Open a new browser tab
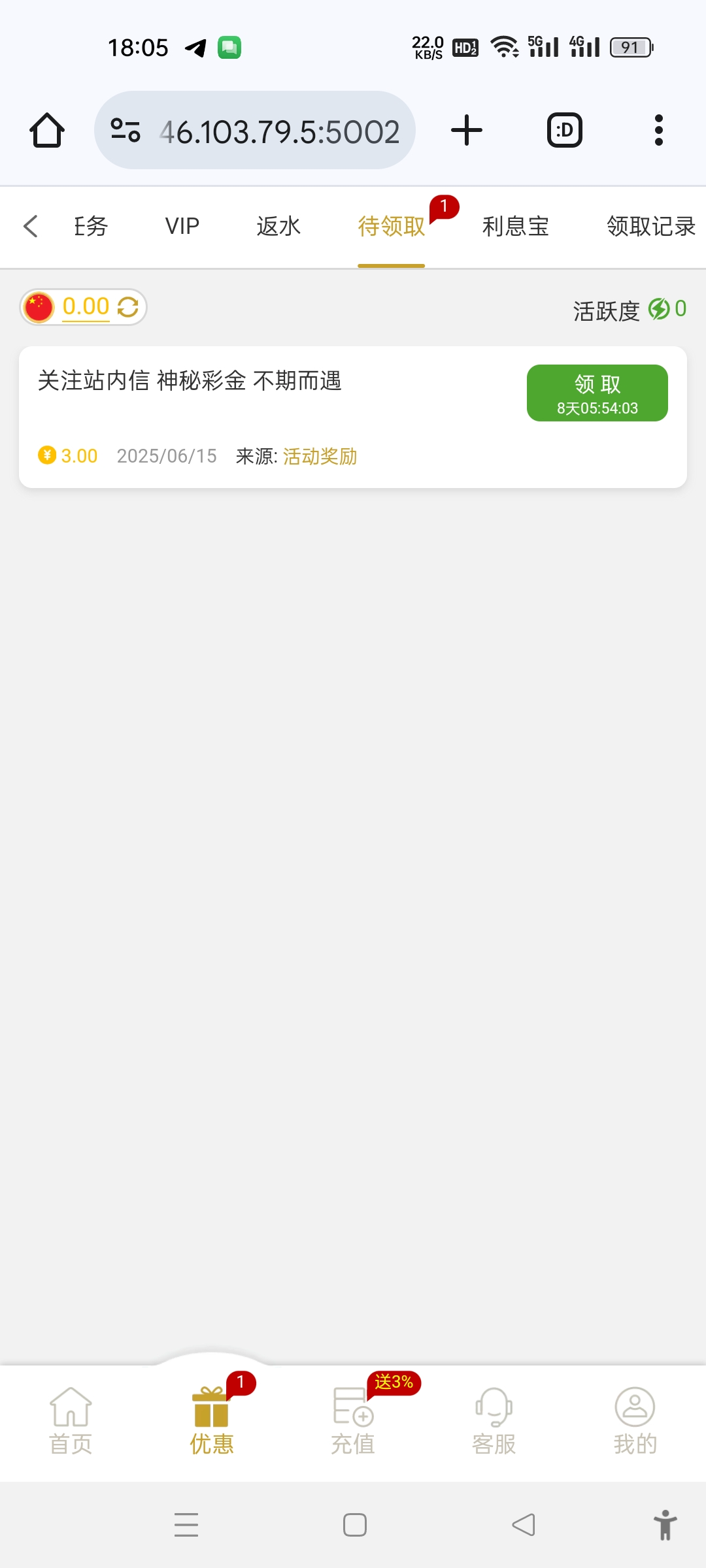 (467, 131)
